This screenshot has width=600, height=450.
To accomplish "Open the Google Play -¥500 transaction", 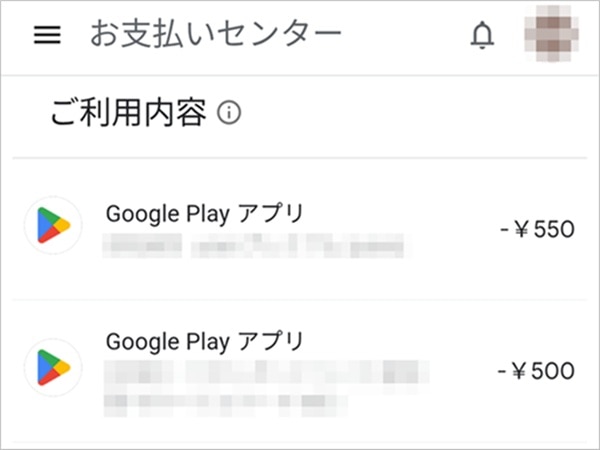I will coord(300,370).
